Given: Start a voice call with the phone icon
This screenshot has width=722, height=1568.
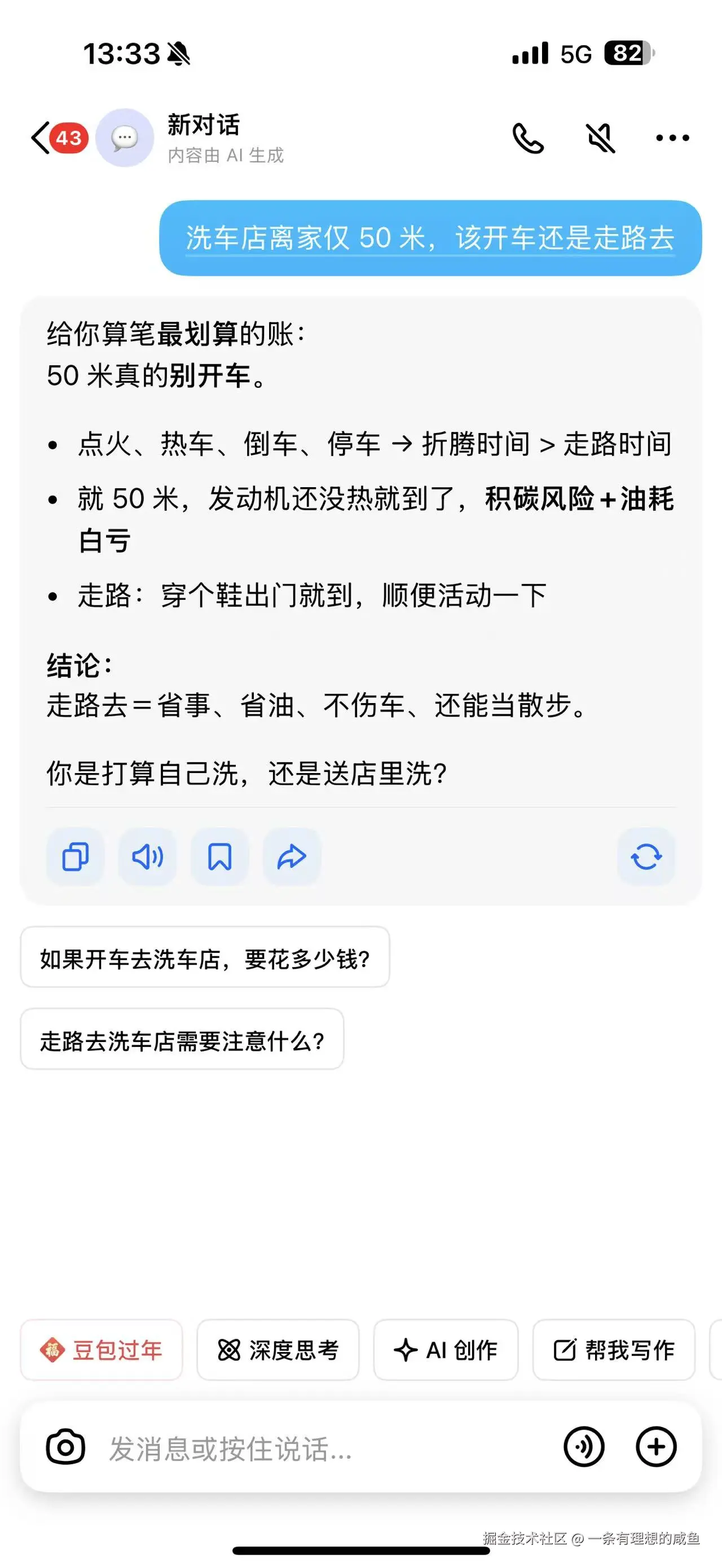Looking at the screenshot, I should 529,139.
